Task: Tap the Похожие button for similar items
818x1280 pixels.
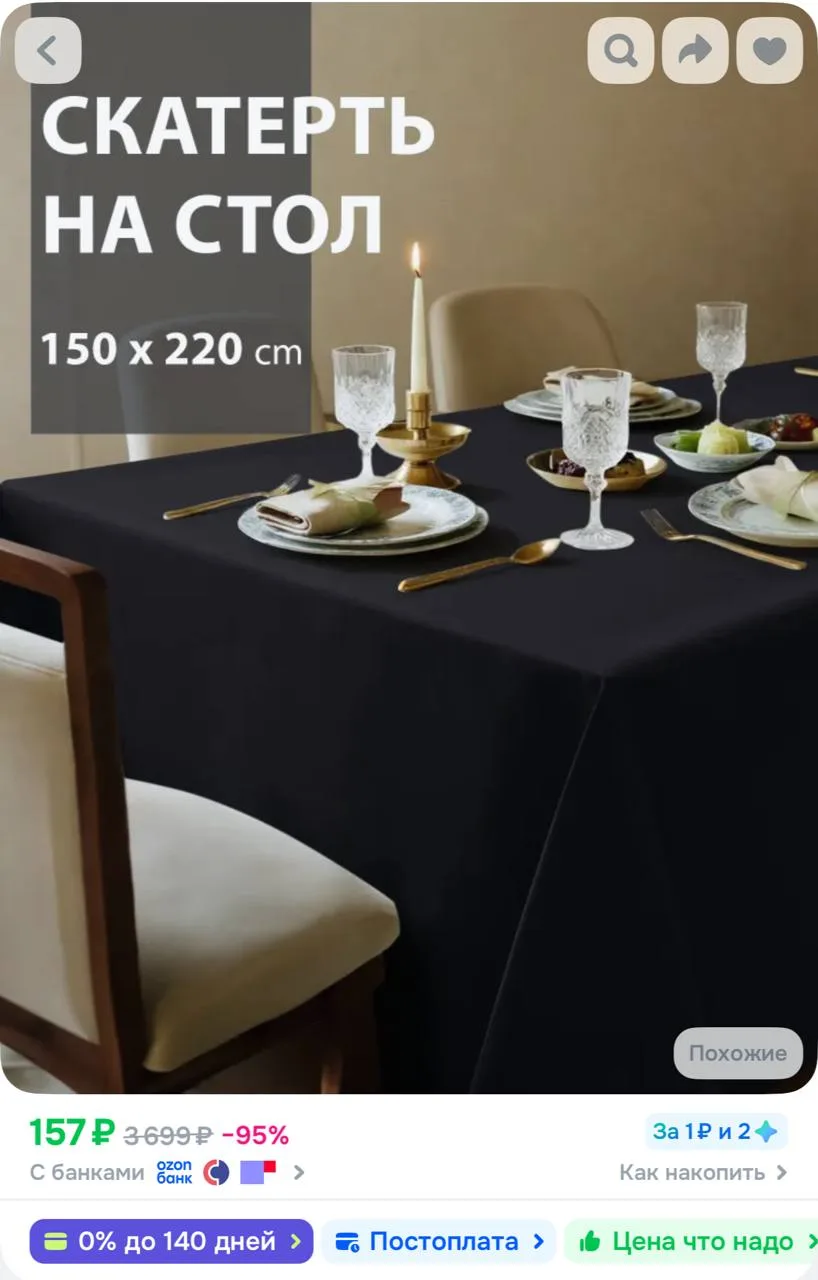Action: coord(738,1053)
